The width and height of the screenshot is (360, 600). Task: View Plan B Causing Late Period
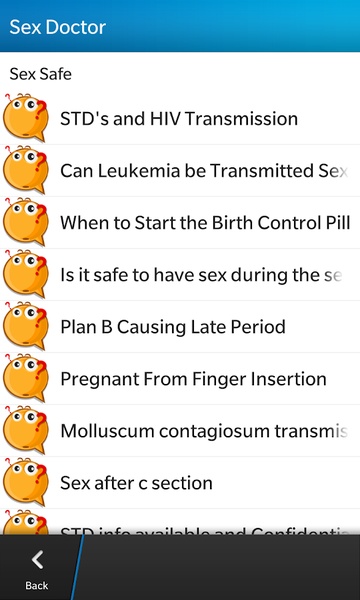click(x=180, y=327)
